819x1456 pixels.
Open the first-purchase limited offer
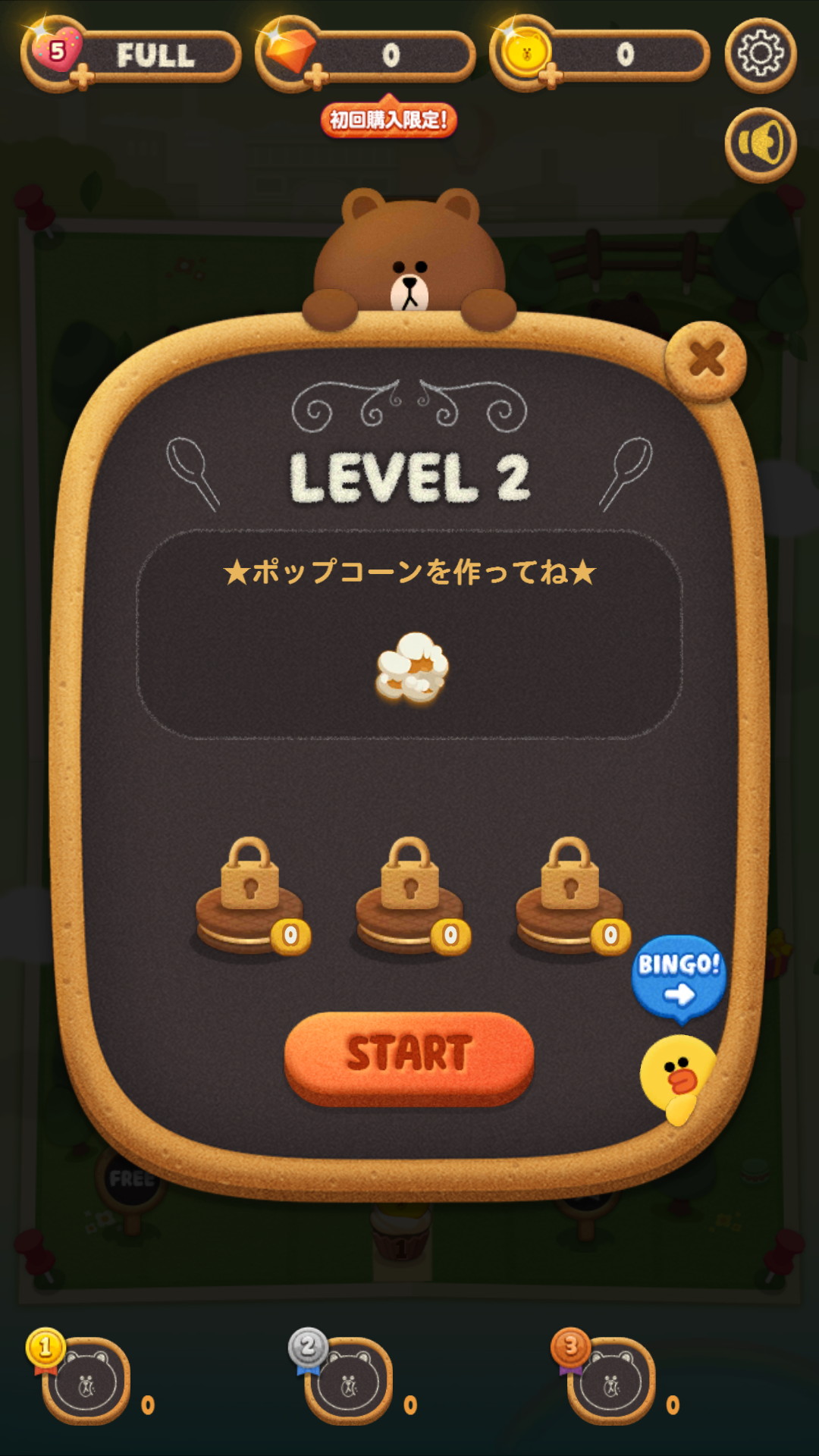[x=388, y=120]
